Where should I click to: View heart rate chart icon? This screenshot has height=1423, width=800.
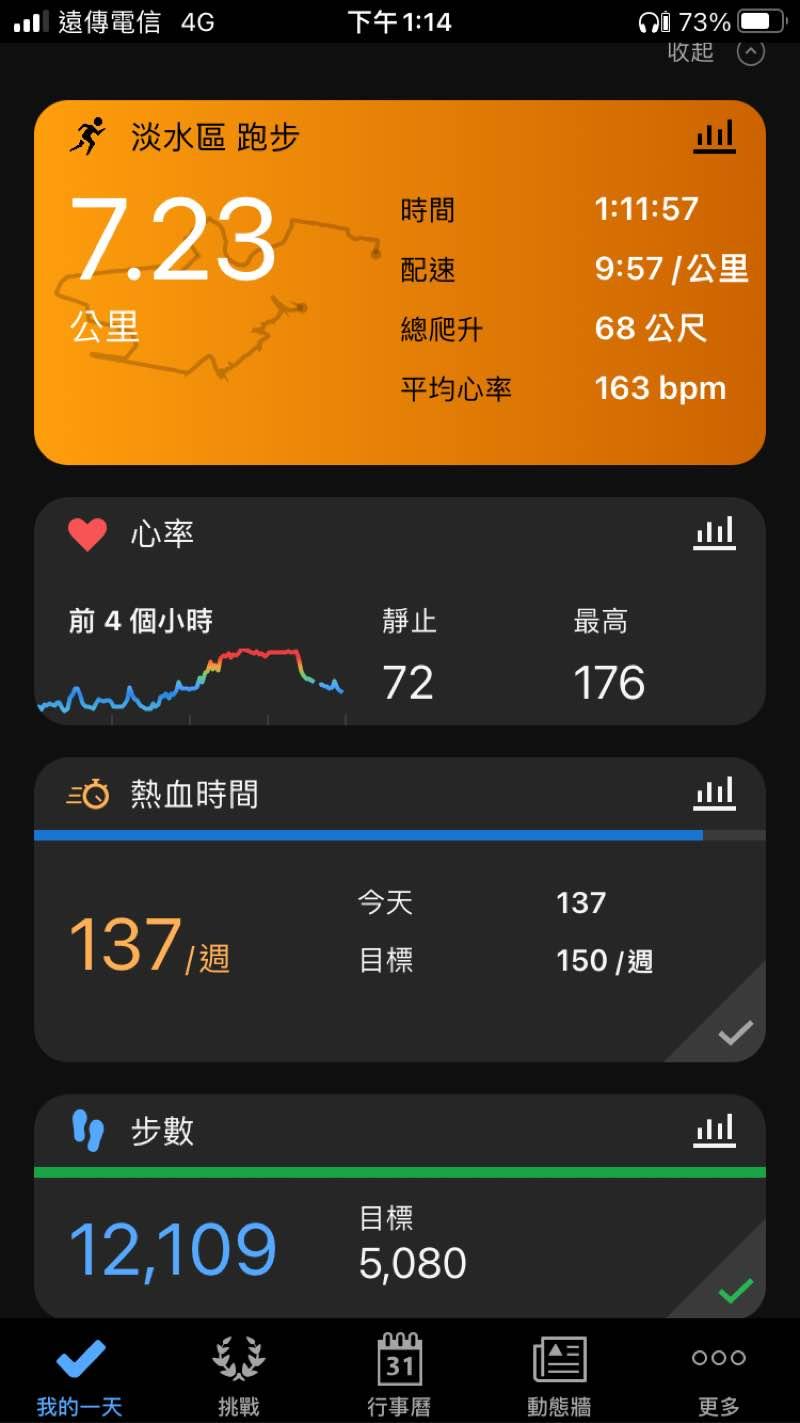pyautogui.click(x=714, y=534)
